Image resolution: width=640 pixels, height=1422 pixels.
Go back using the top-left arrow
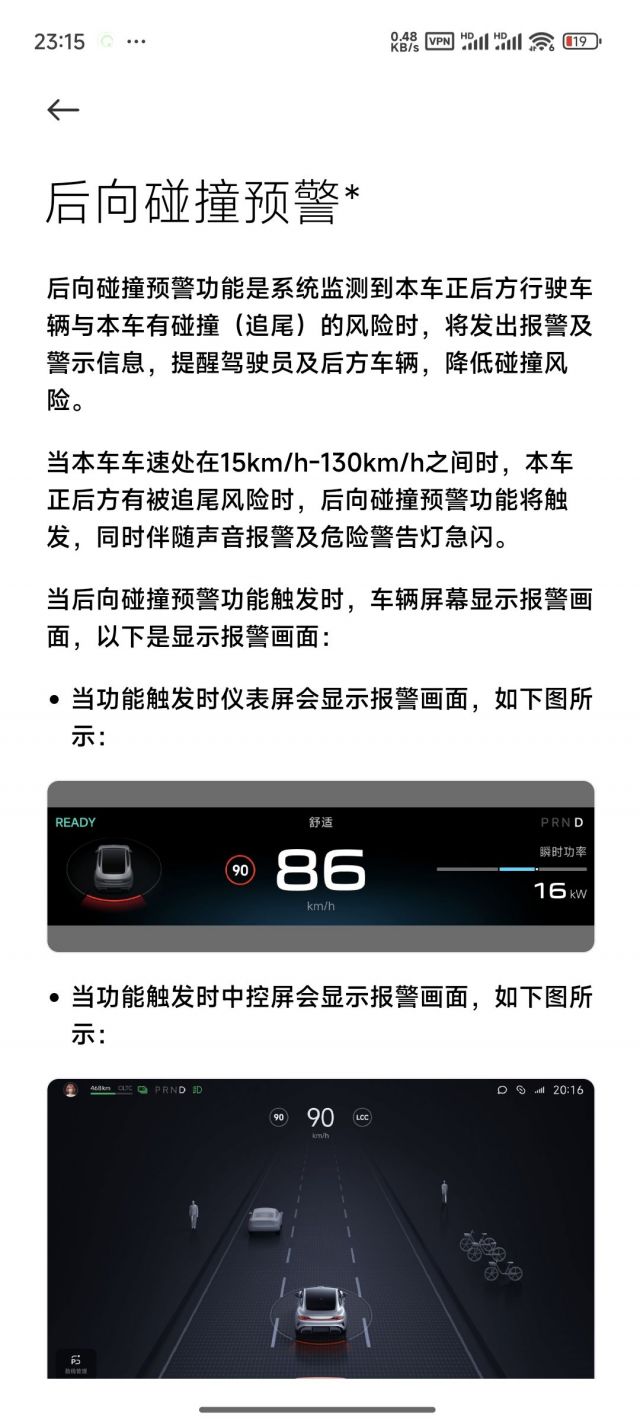63,110
